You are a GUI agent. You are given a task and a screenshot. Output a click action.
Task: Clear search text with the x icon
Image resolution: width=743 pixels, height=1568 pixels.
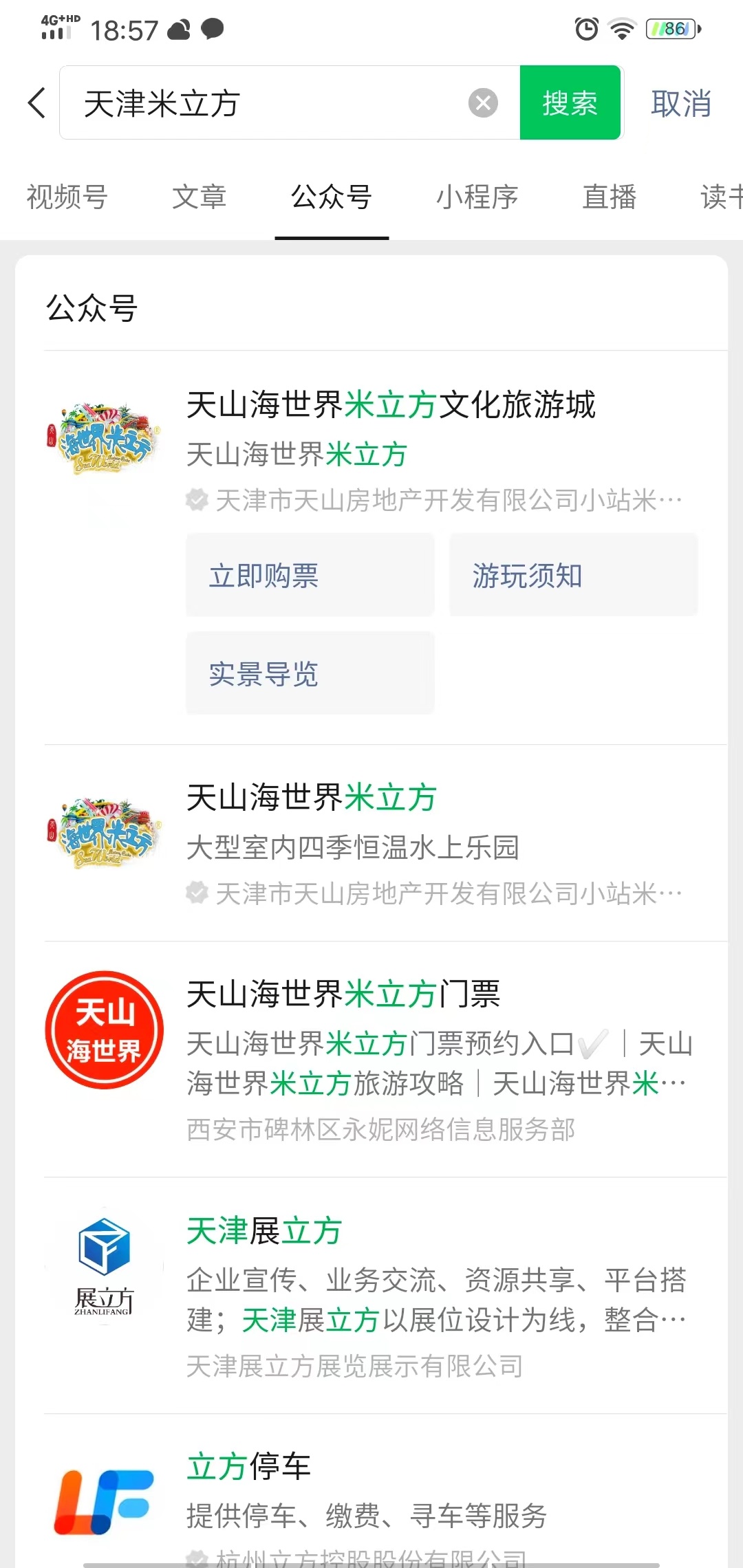484,102
